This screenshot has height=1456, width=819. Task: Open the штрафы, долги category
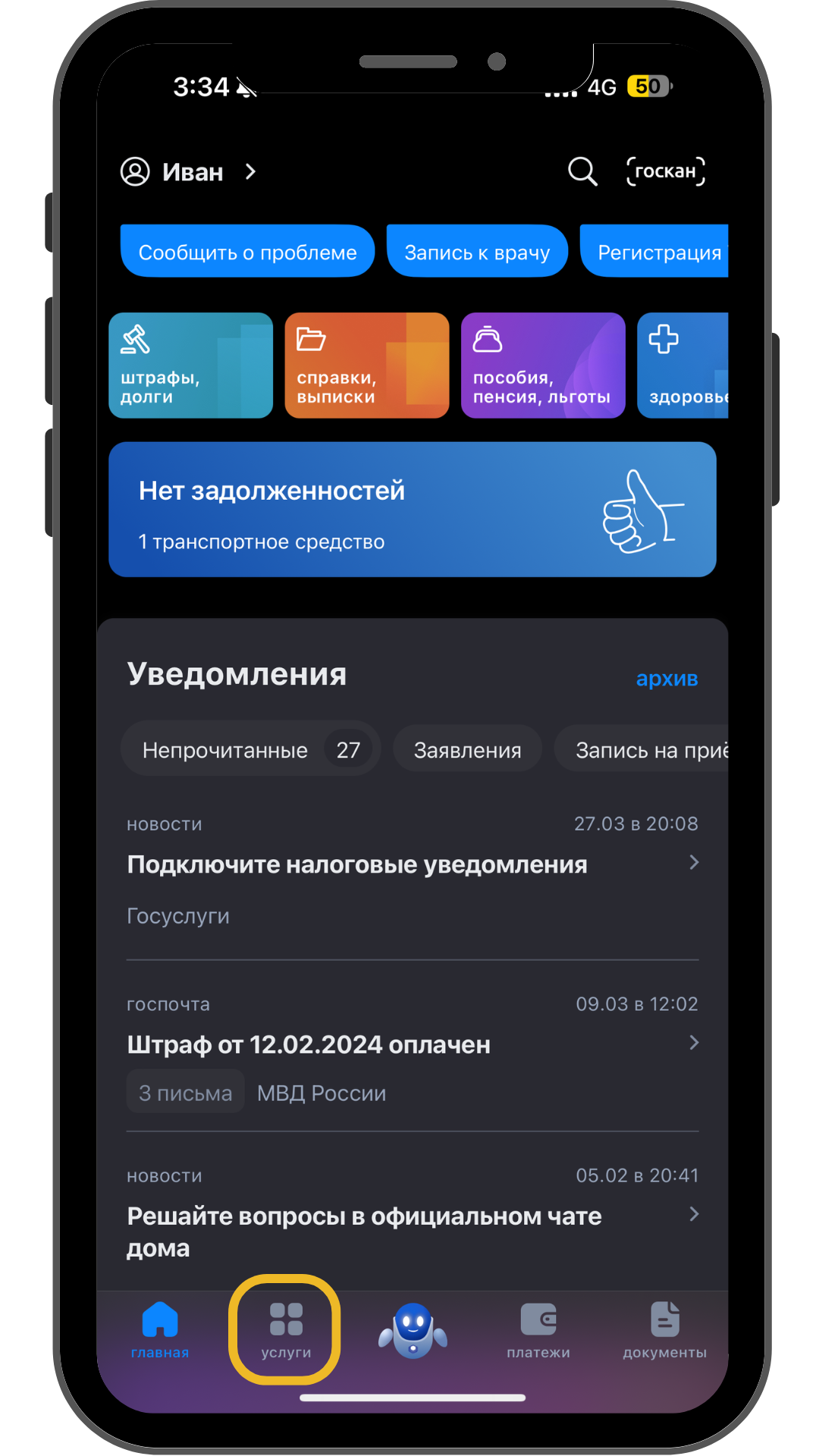coord(190,366)
